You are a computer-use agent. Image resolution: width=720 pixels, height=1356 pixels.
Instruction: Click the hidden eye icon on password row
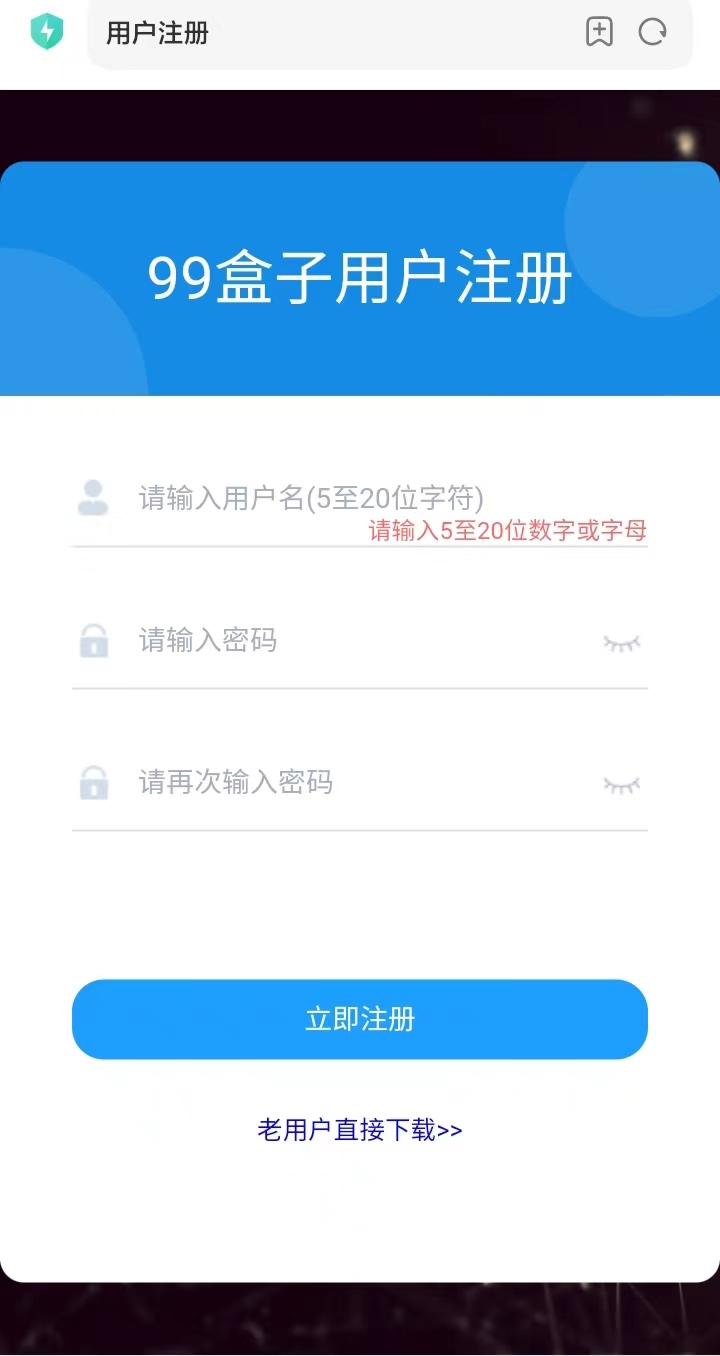point(621,643)
